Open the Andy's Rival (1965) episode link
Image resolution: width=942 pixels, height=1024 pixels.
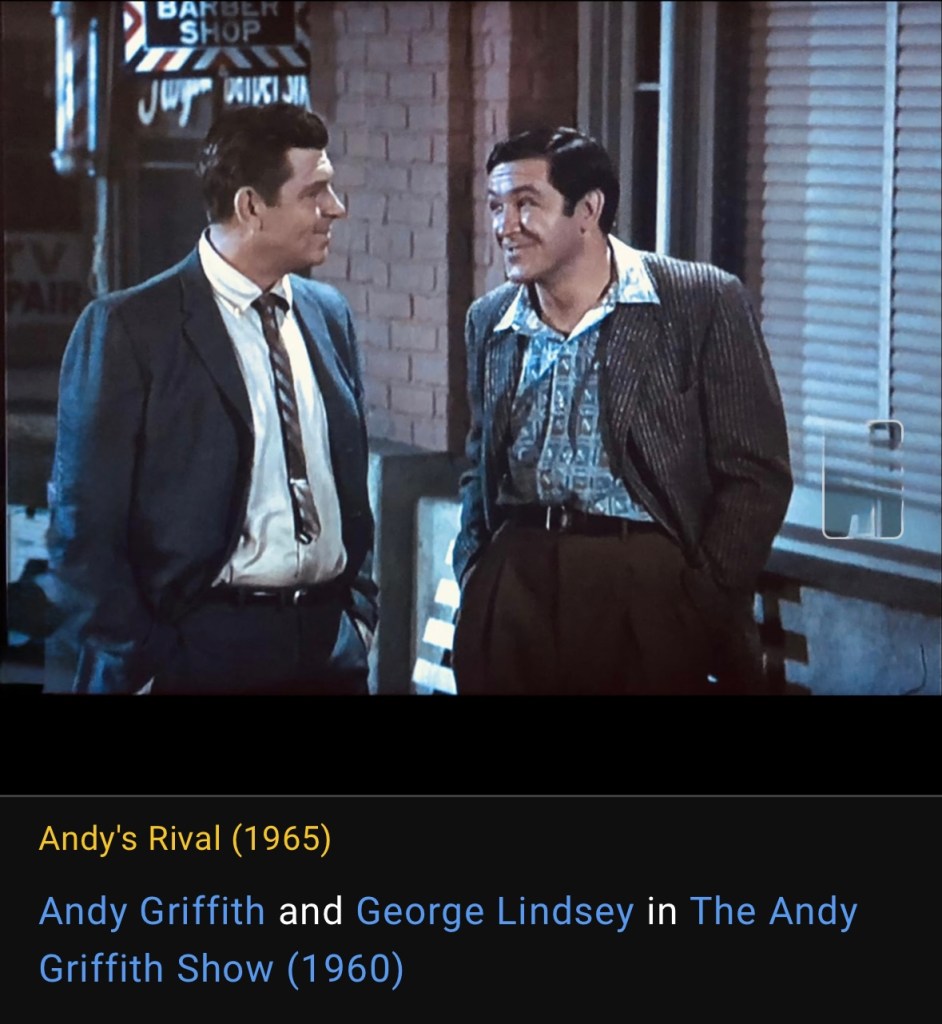click(184, 838)
